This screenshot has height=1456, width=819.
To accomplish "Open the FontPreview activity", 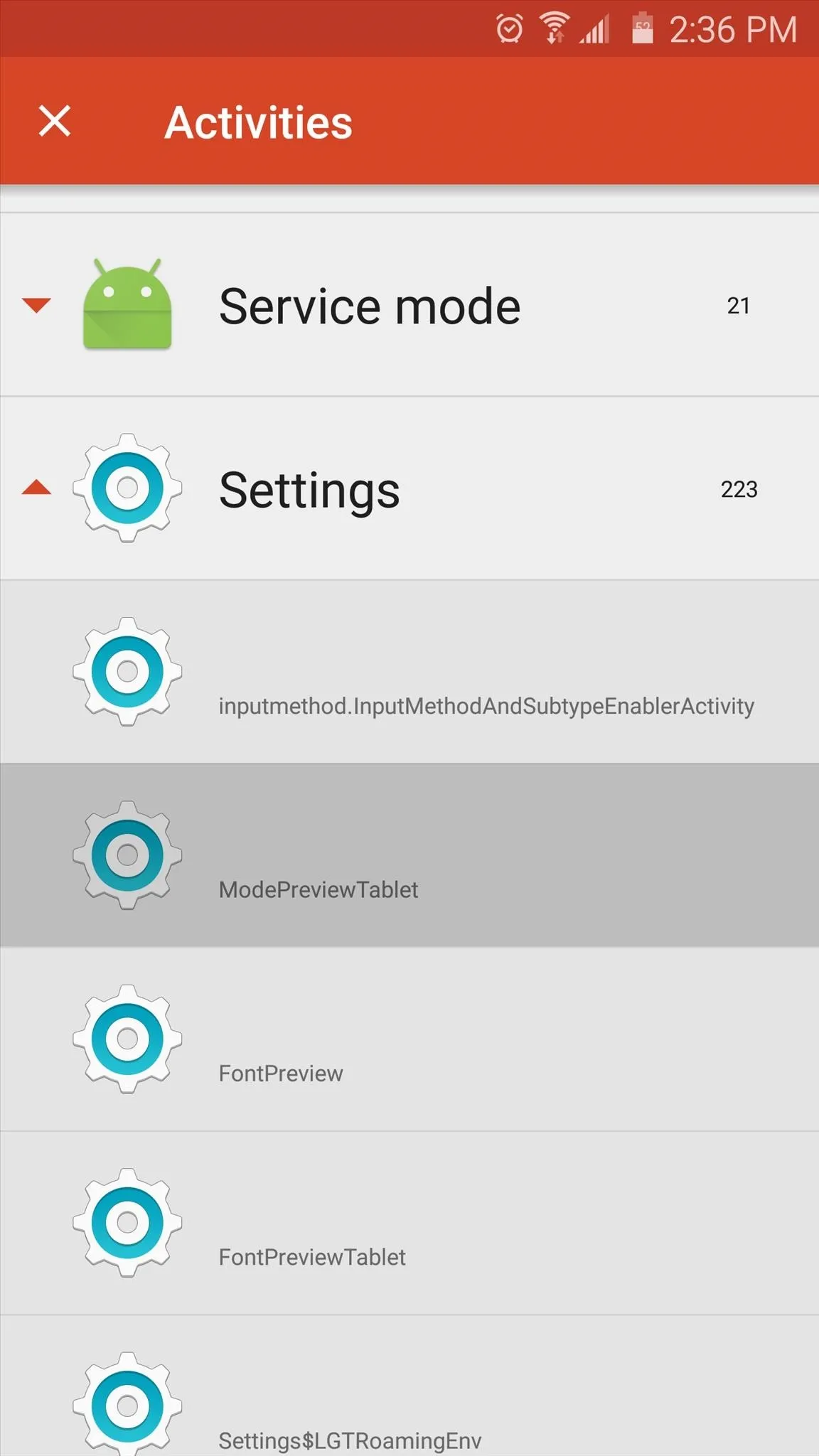I will tap(409, 1039).
